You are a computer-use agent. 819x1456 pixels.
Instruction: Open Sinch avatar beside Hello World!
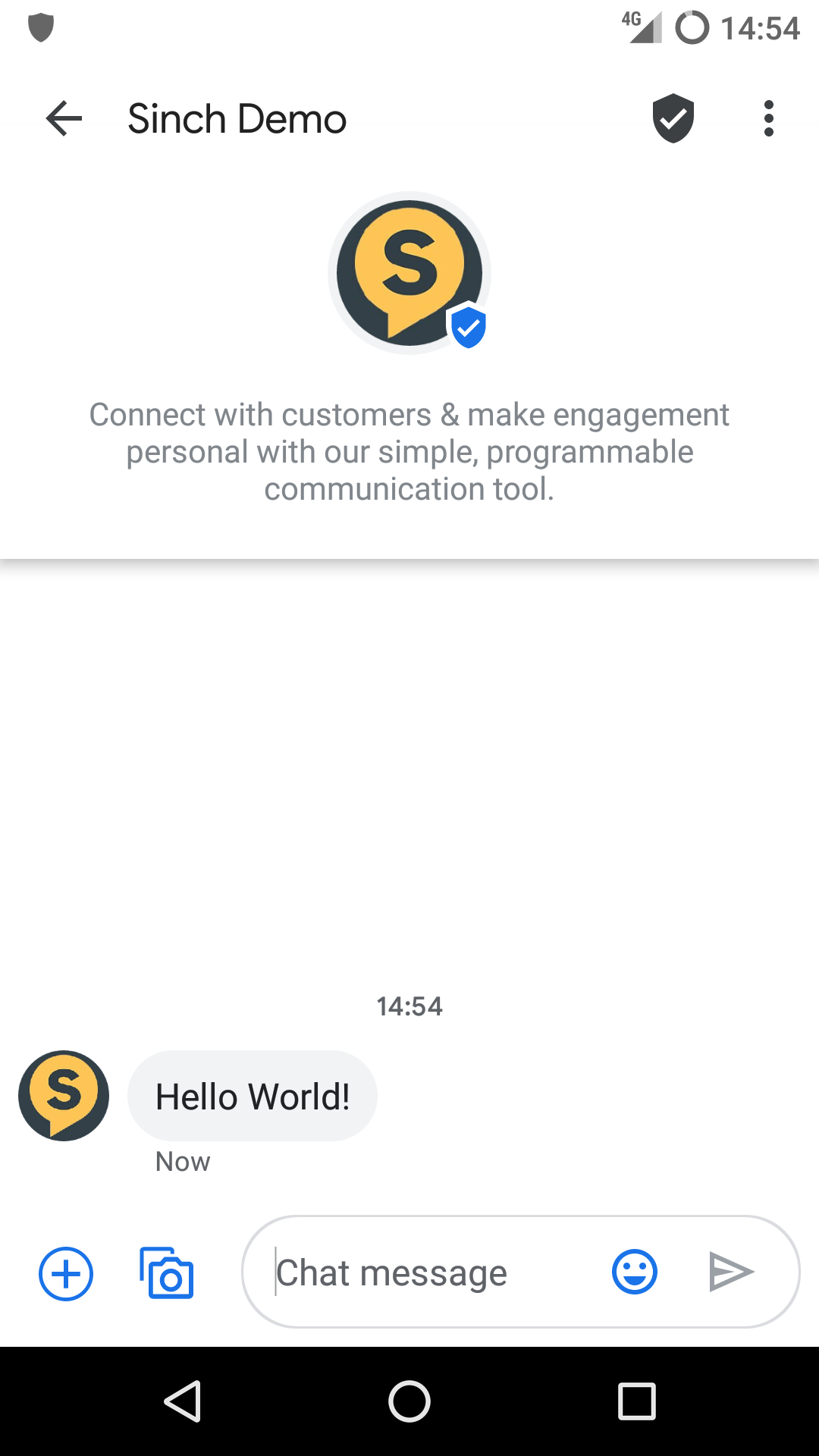point(64,1096)
